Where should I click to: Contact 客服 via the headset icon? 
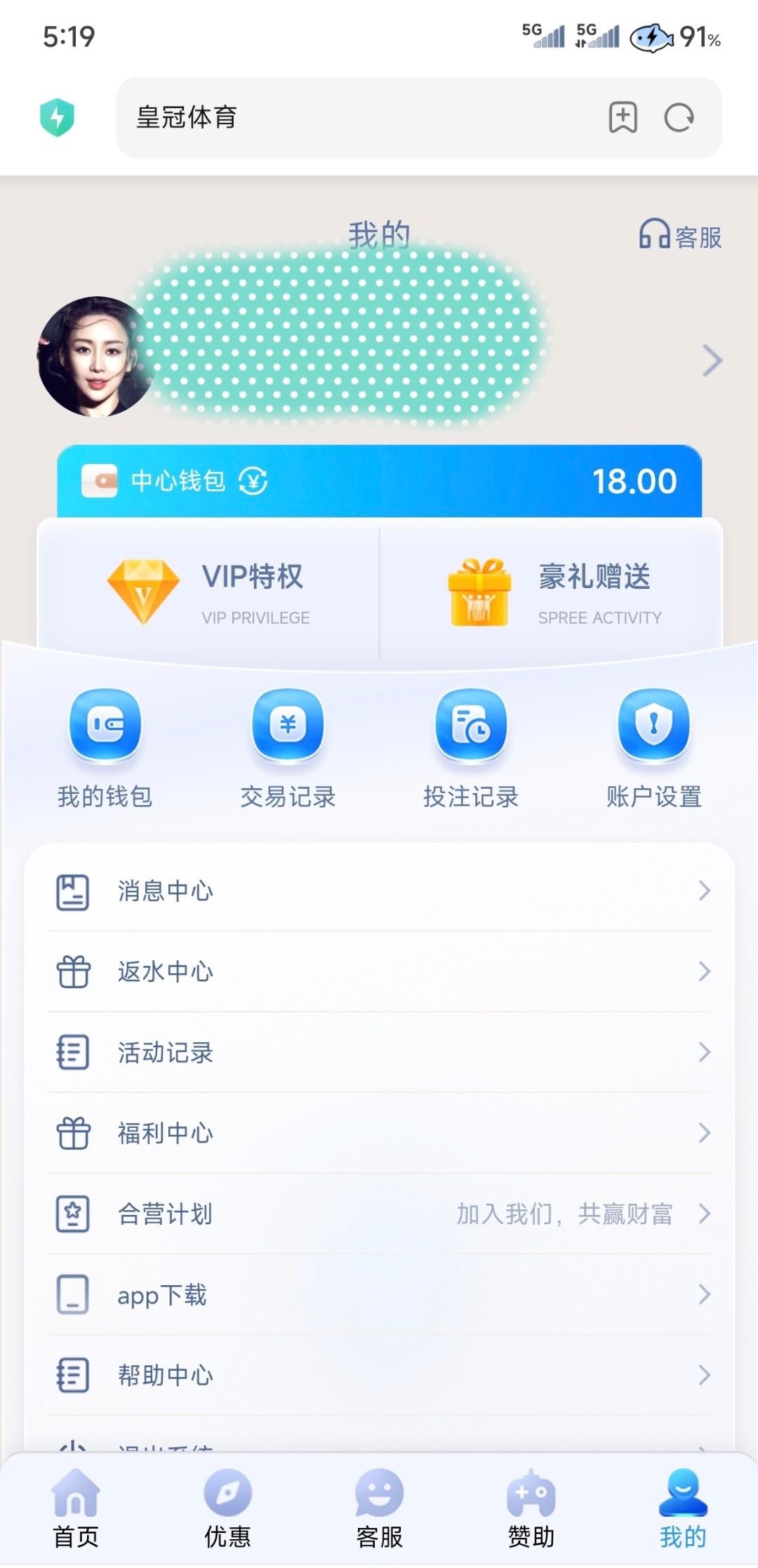pos(679,236)
